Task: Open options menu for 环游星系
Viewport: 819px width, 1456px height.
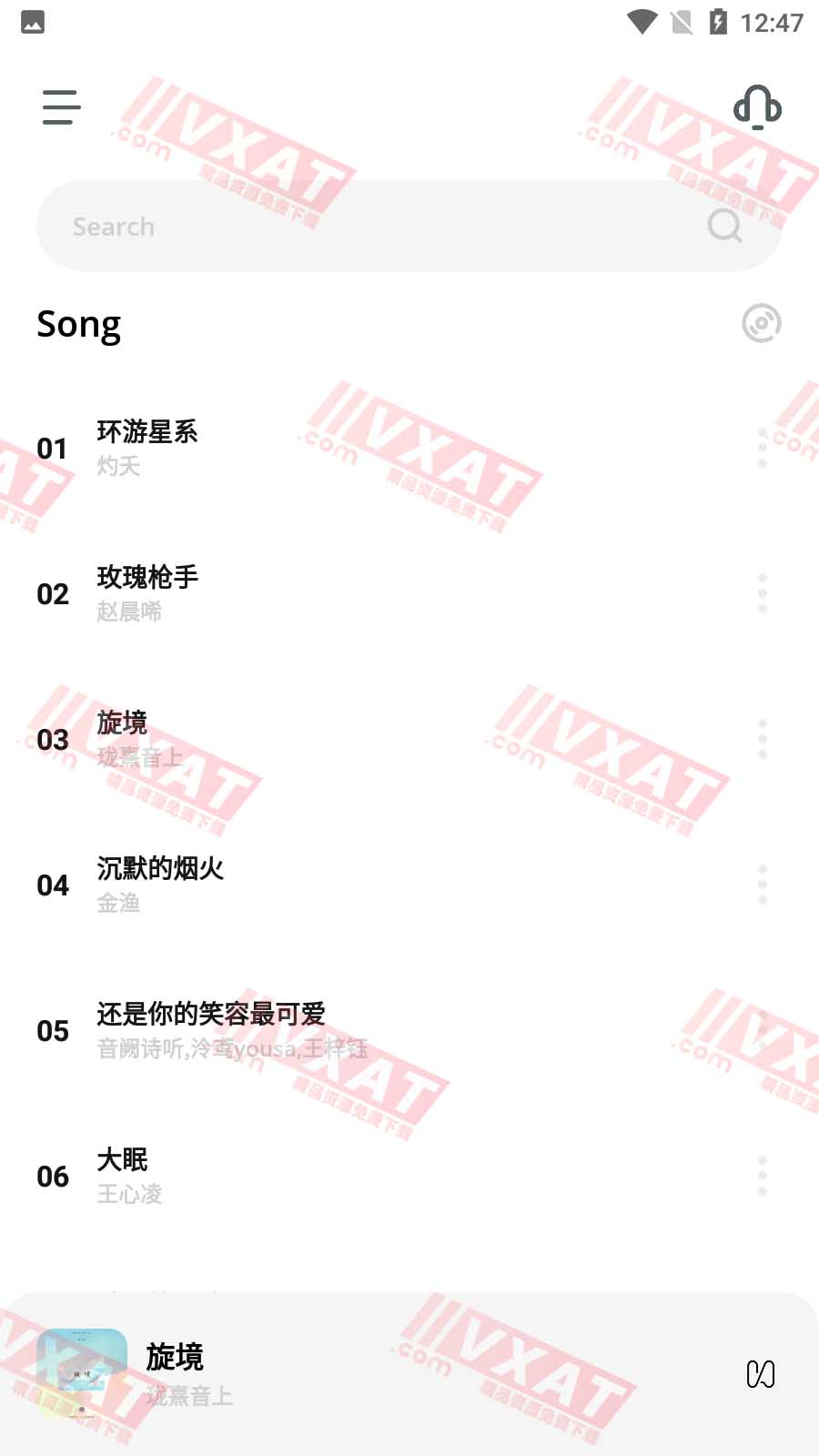Action: (x=763, y=448)
